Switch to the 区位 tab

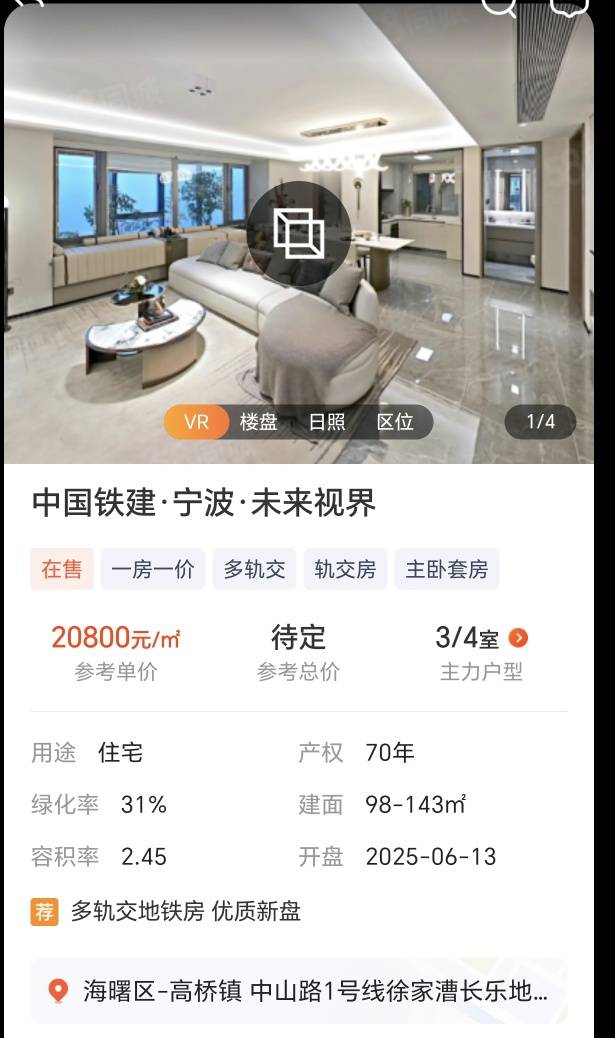[395, 422]
